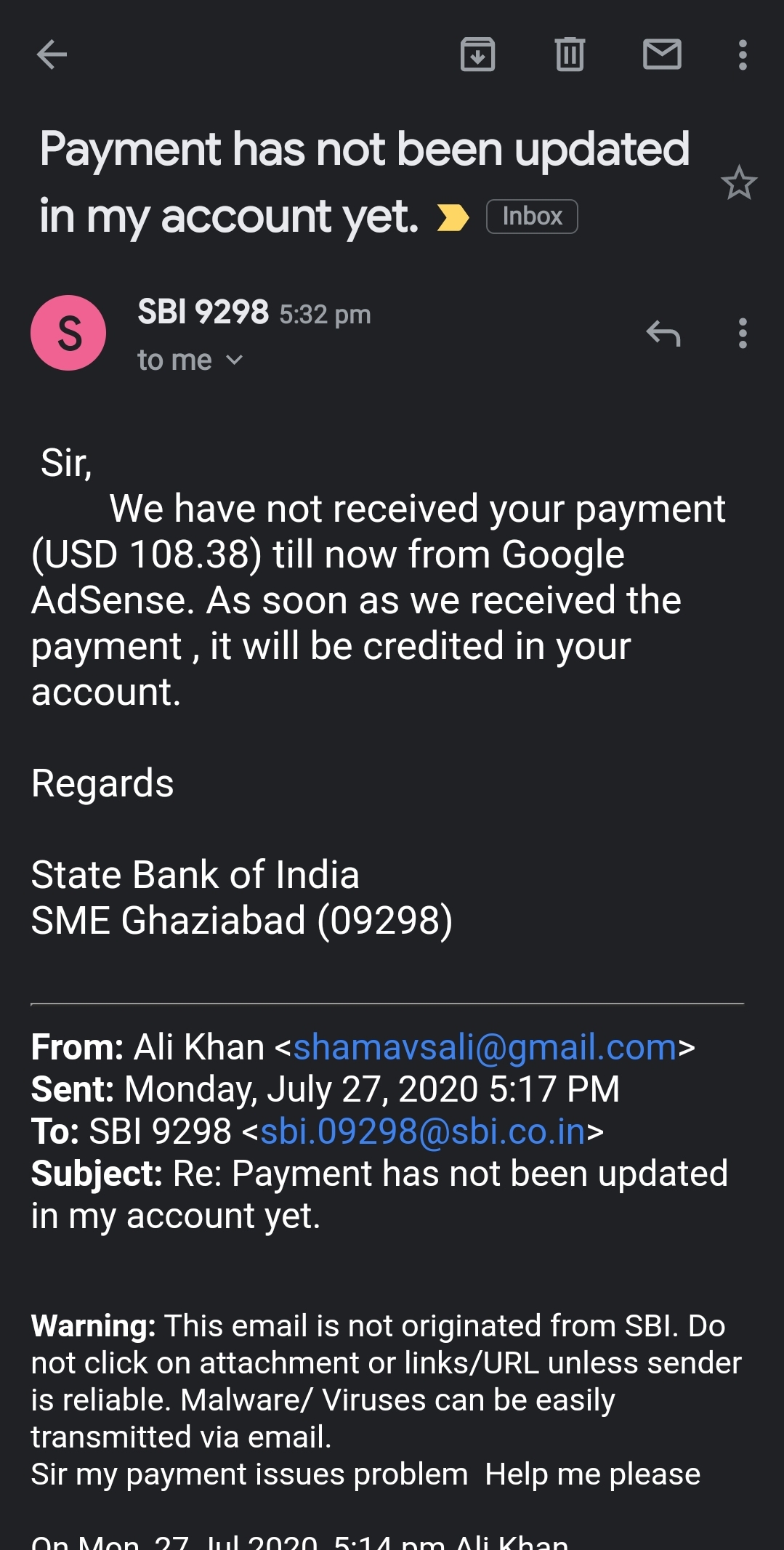Mark email as unread
The image size is (784, 1550).
662,55
